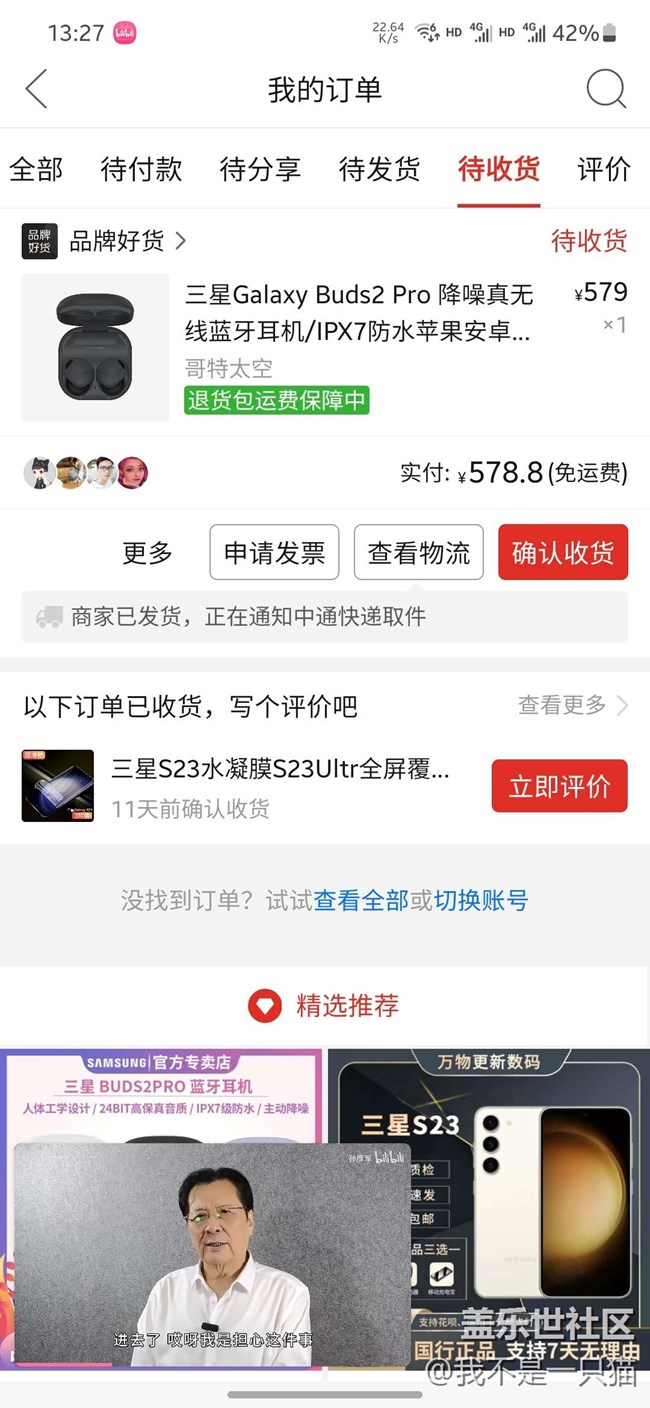650x1408 pixels.
Task: Show 待发货 orders
Action: pyautogui.click(x=379, y=169)
